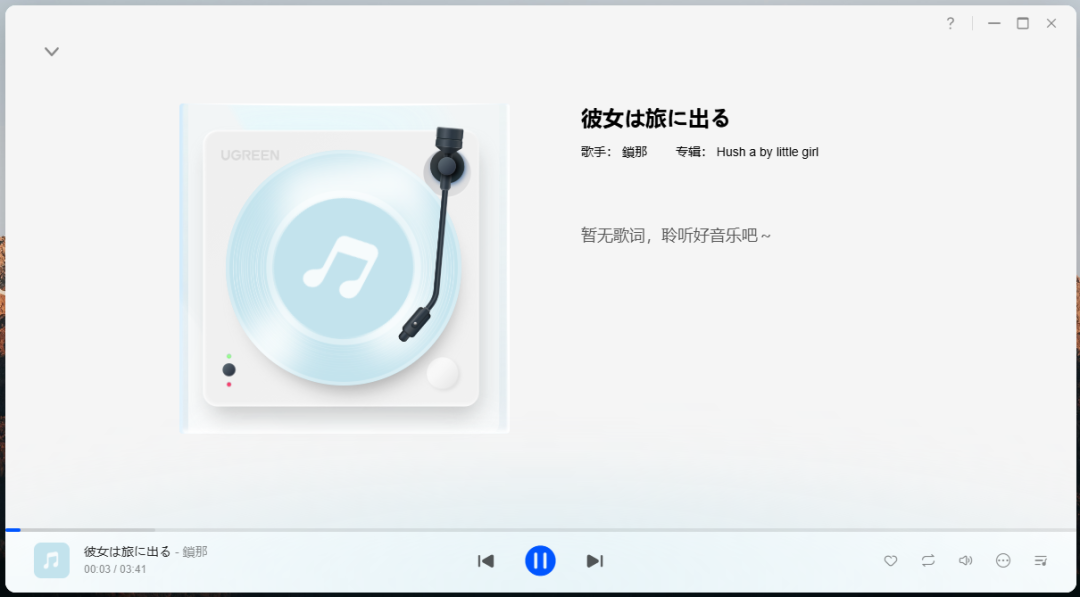Skip to the previous track

click(486, 561)
